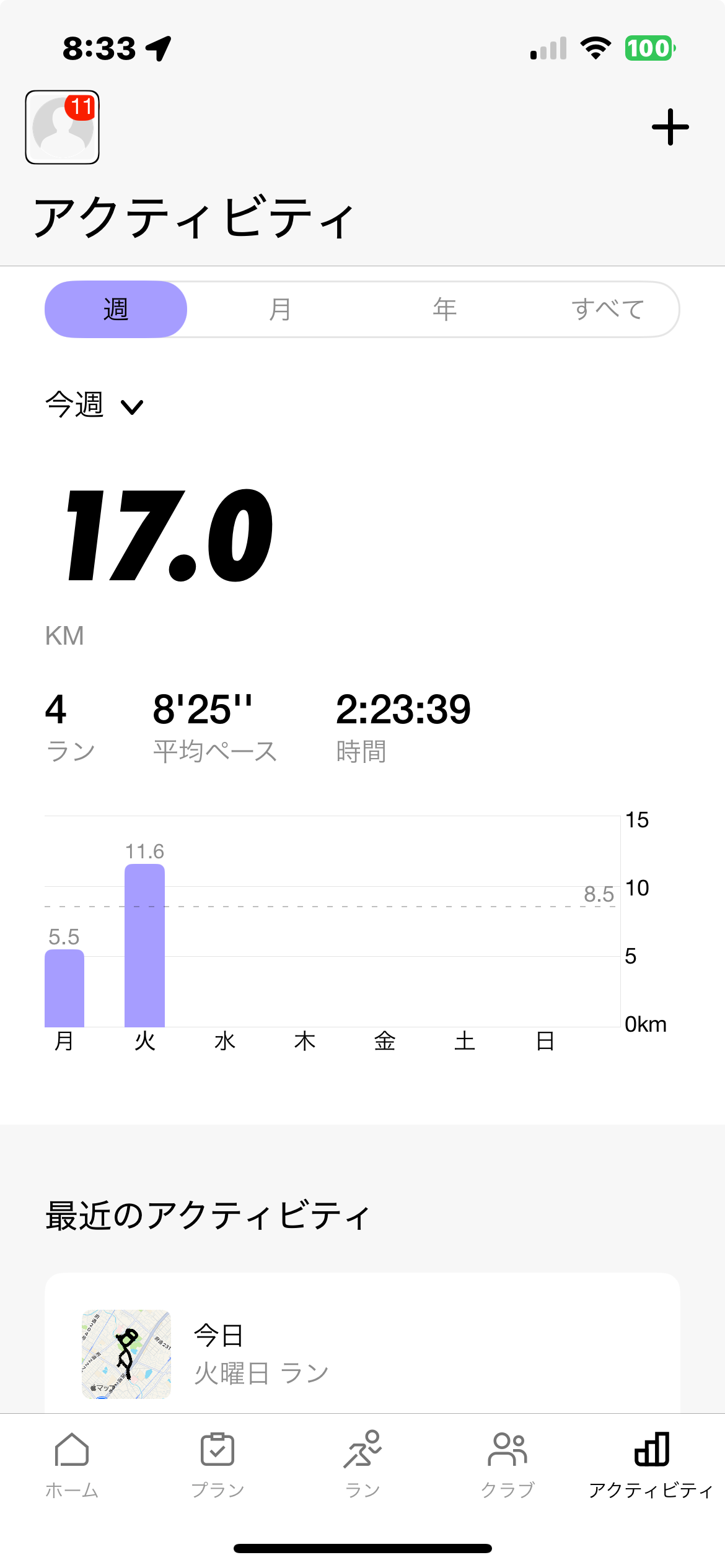Viewport: 725px width, 1568px height.
Task: Show すべて (all) activity stats
Action: [x=608, y=309]
